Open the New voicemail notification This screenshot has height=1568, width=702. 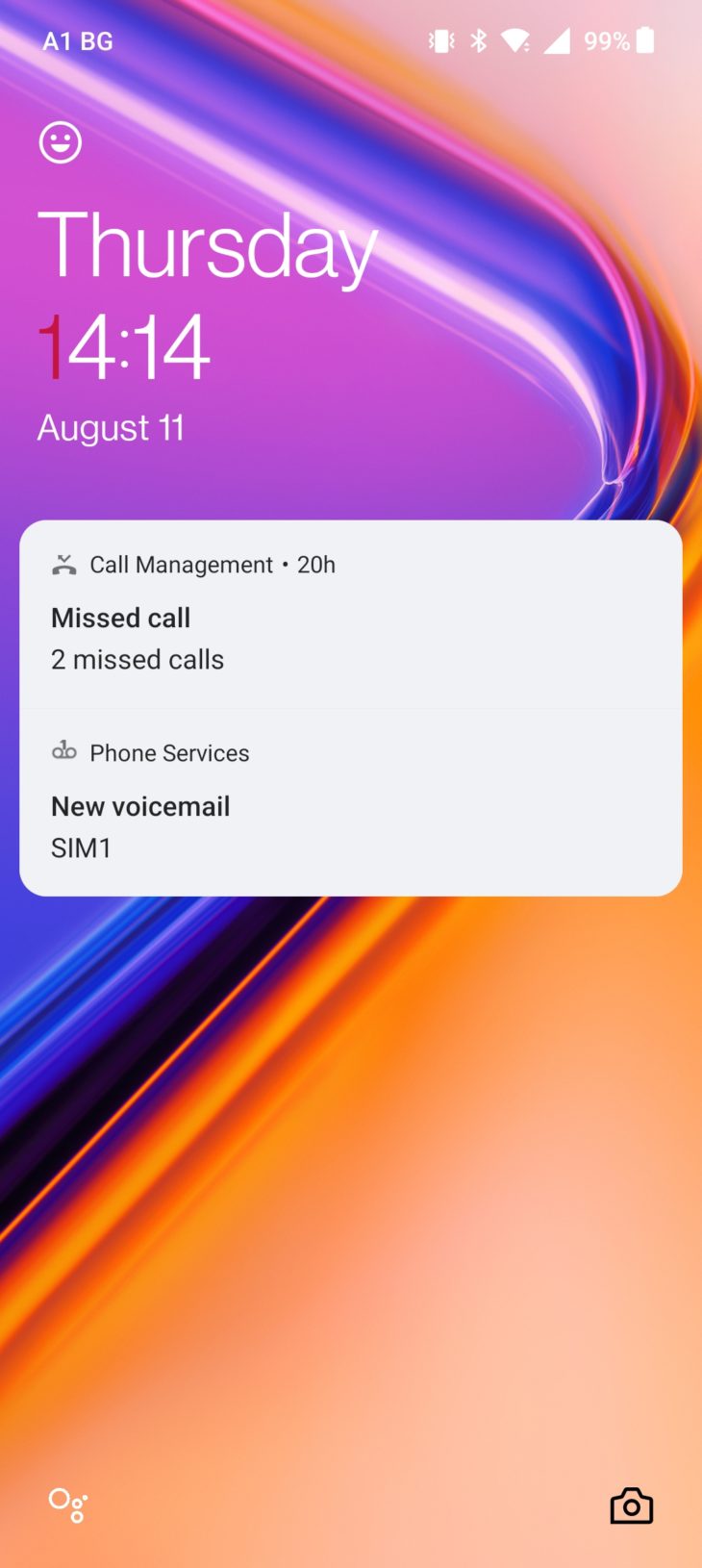(x=350, y=804)
